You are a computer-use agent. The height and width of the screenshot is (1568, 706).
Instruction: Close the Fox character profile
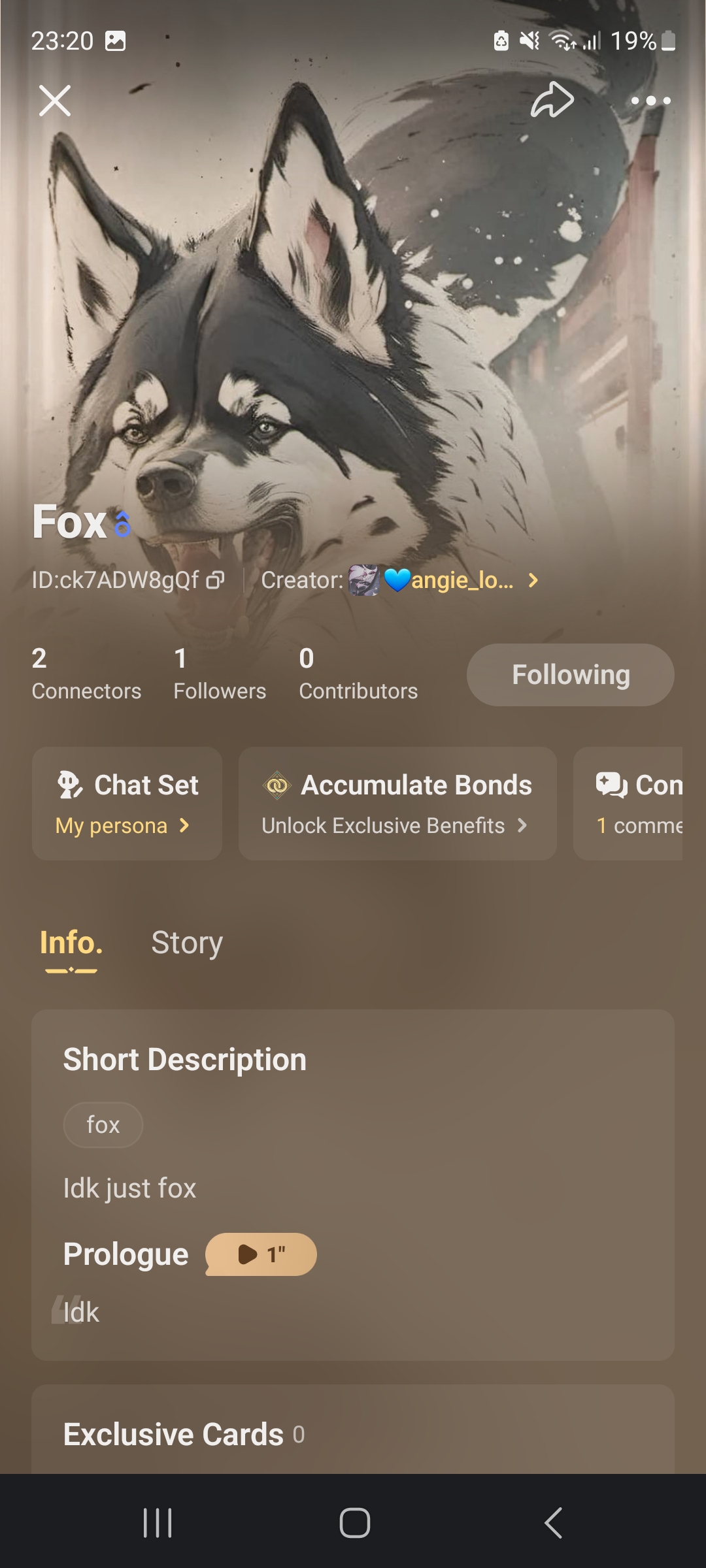(55, 101)
